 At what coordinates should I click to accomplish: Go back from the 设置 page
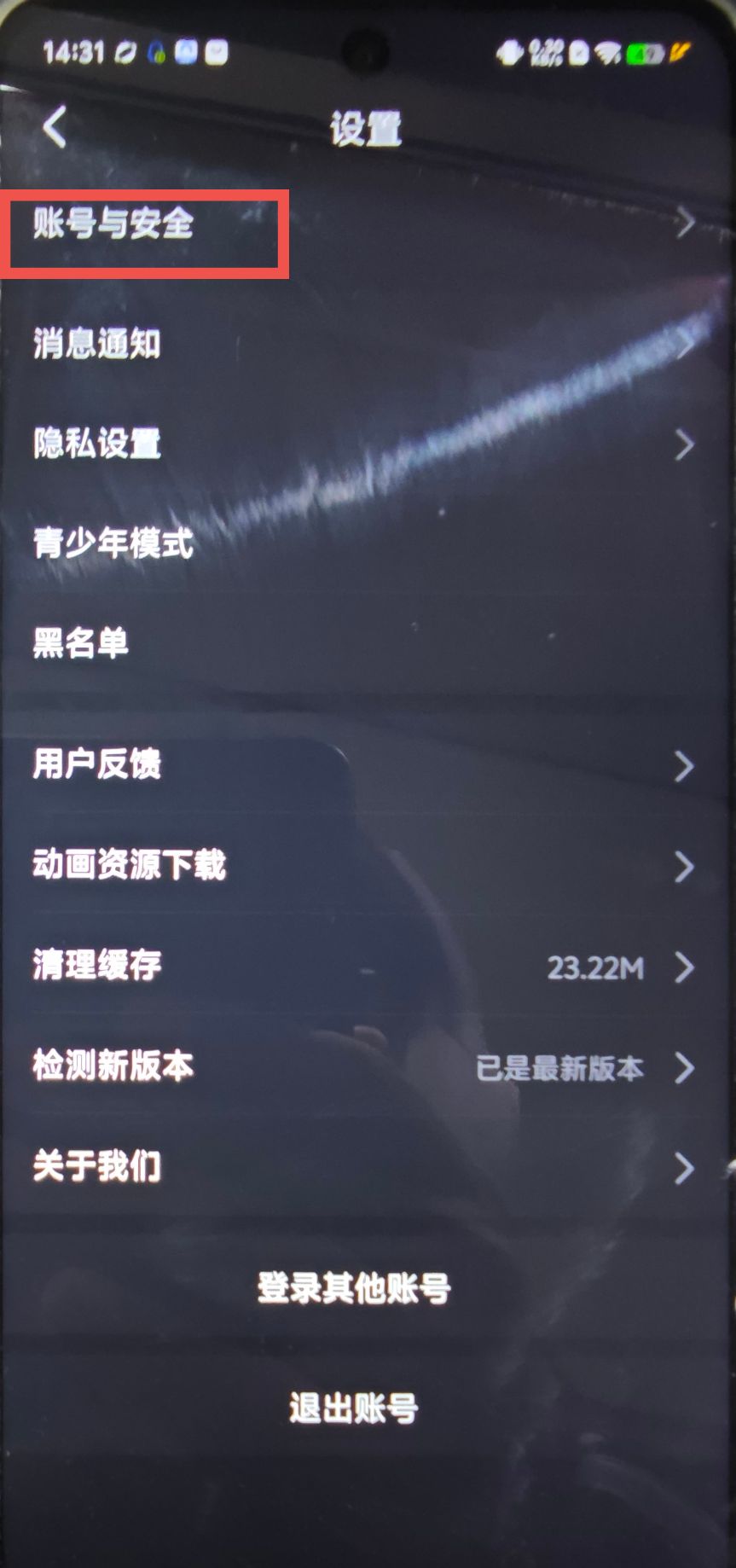(55, 128)
